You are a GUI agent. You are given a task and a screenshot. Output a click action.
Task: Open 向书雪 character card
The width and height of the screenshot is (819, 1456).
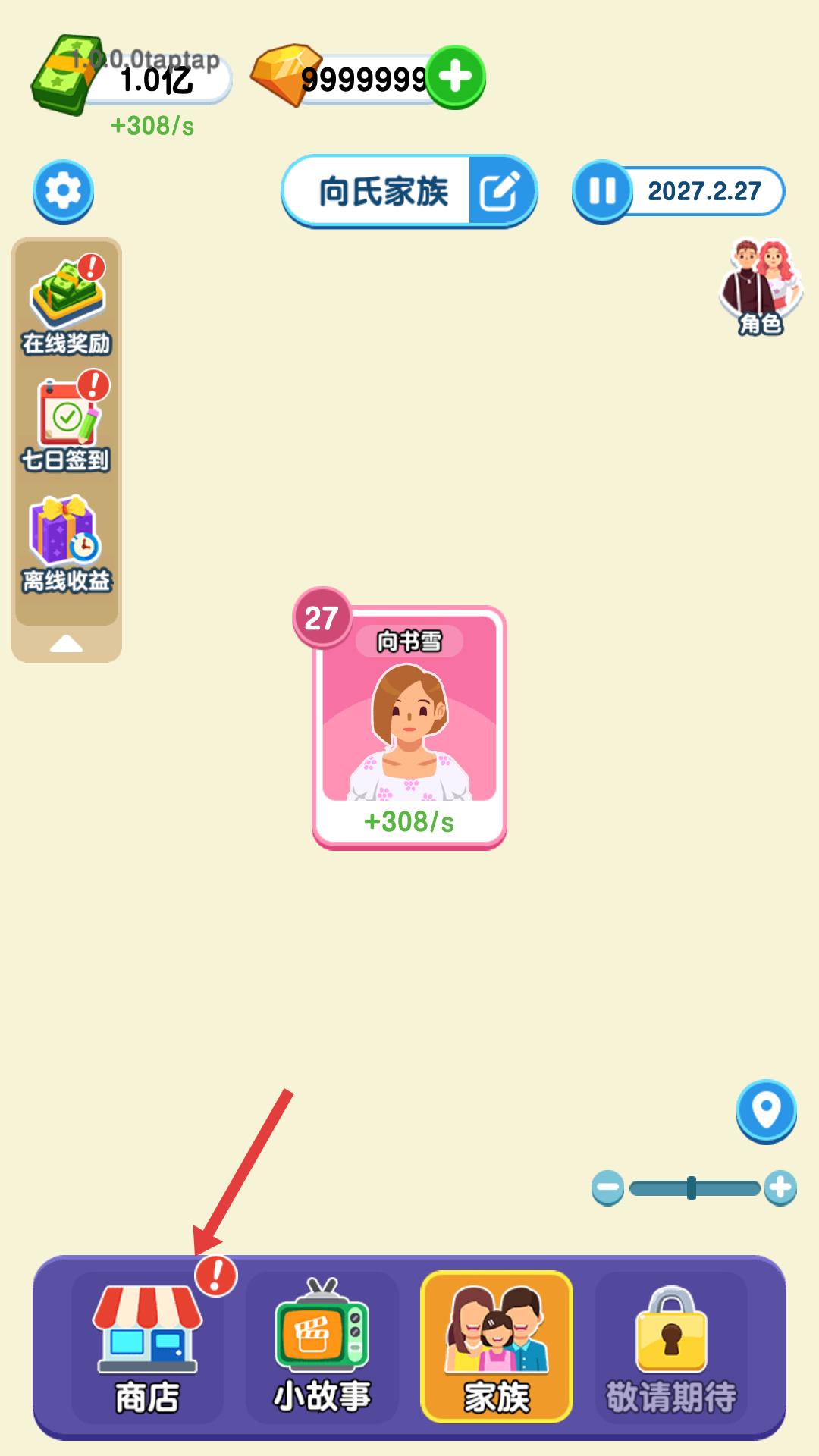click(409, 728)
